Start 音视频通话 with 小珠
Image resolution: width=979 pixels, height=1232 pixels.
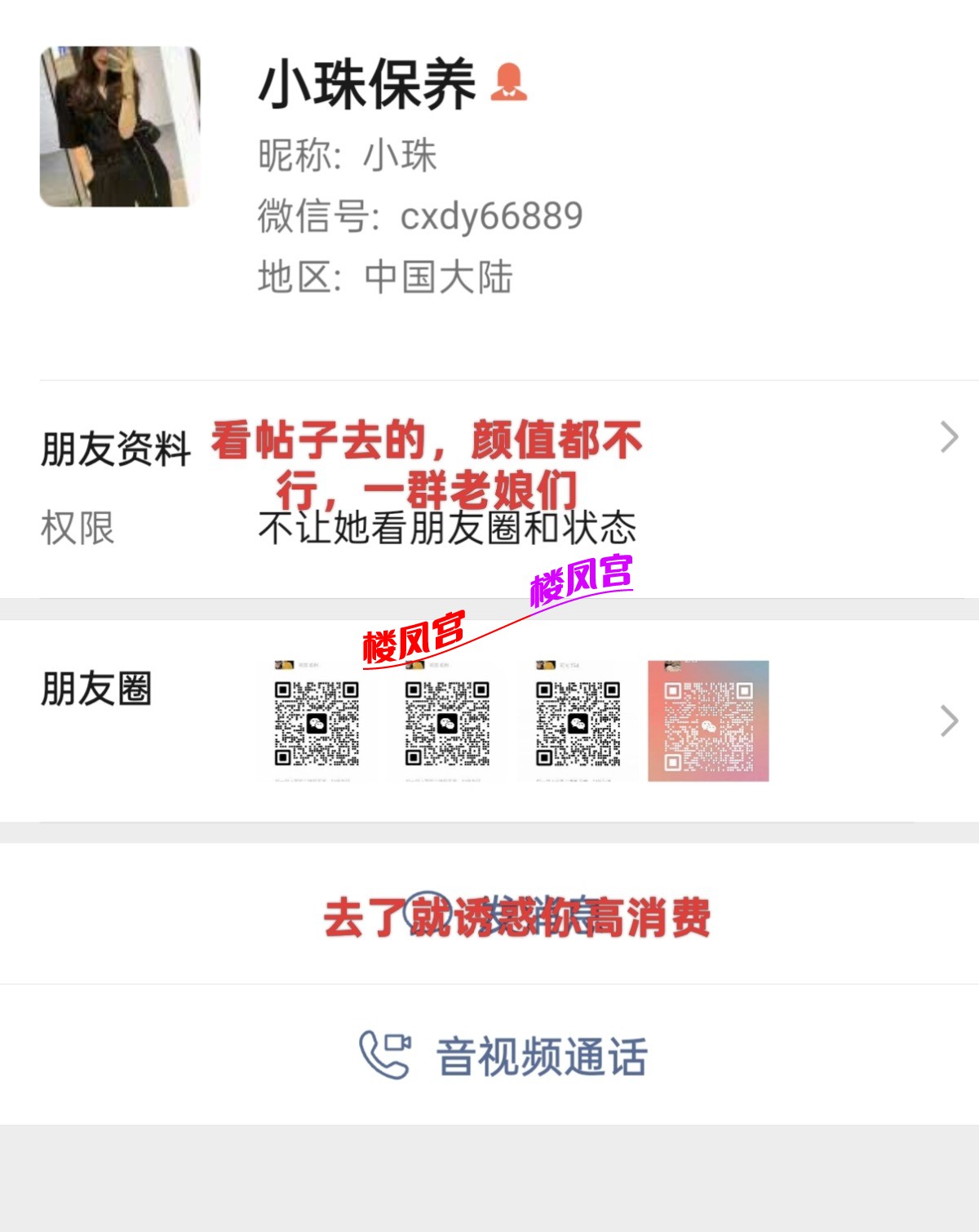pyautogui.click(x=503, y=1056)
